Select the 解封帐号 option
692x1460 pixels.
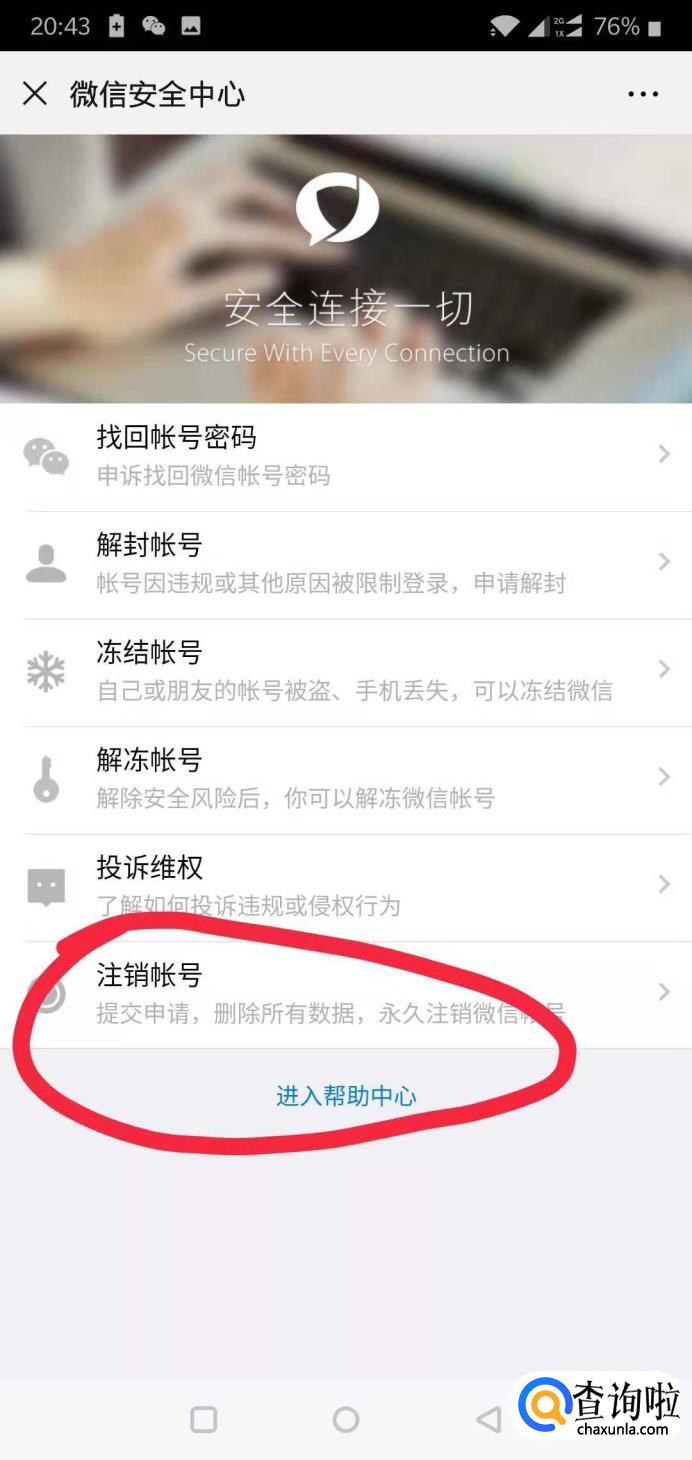pos(346,565)
